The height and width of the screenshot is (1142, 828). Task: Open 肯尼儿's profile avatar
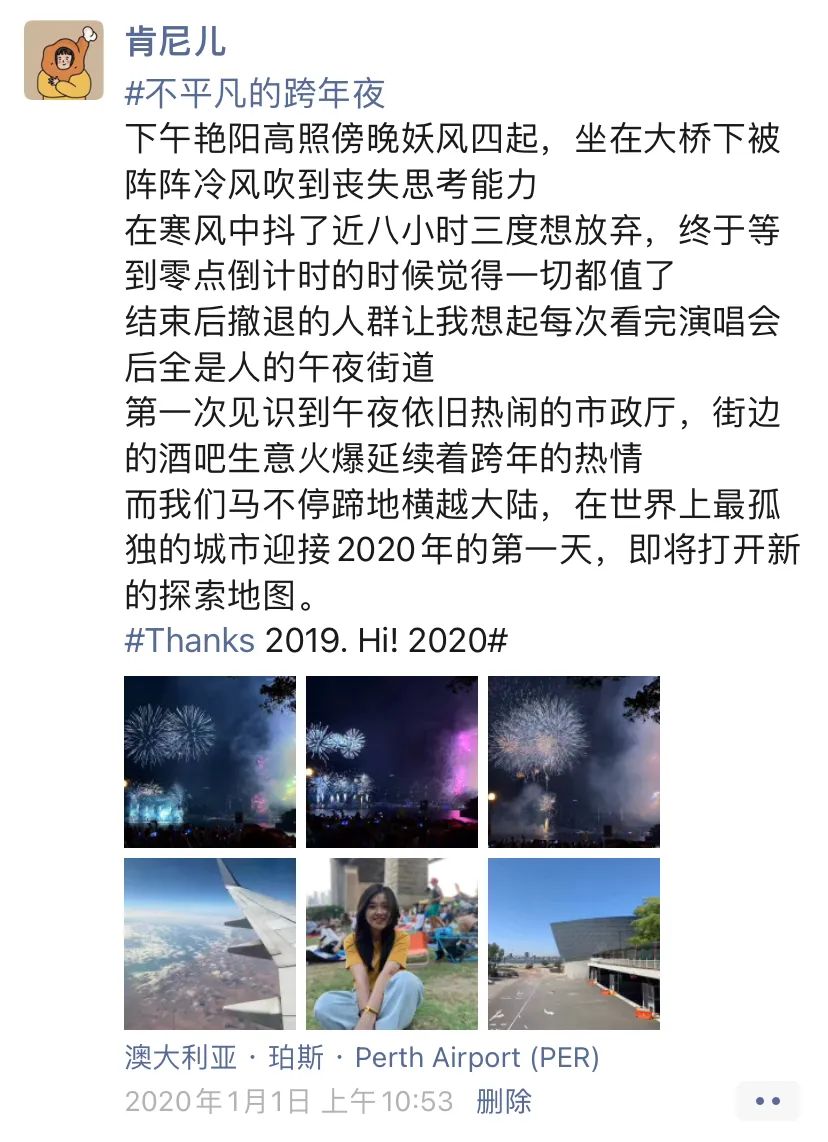64,60
